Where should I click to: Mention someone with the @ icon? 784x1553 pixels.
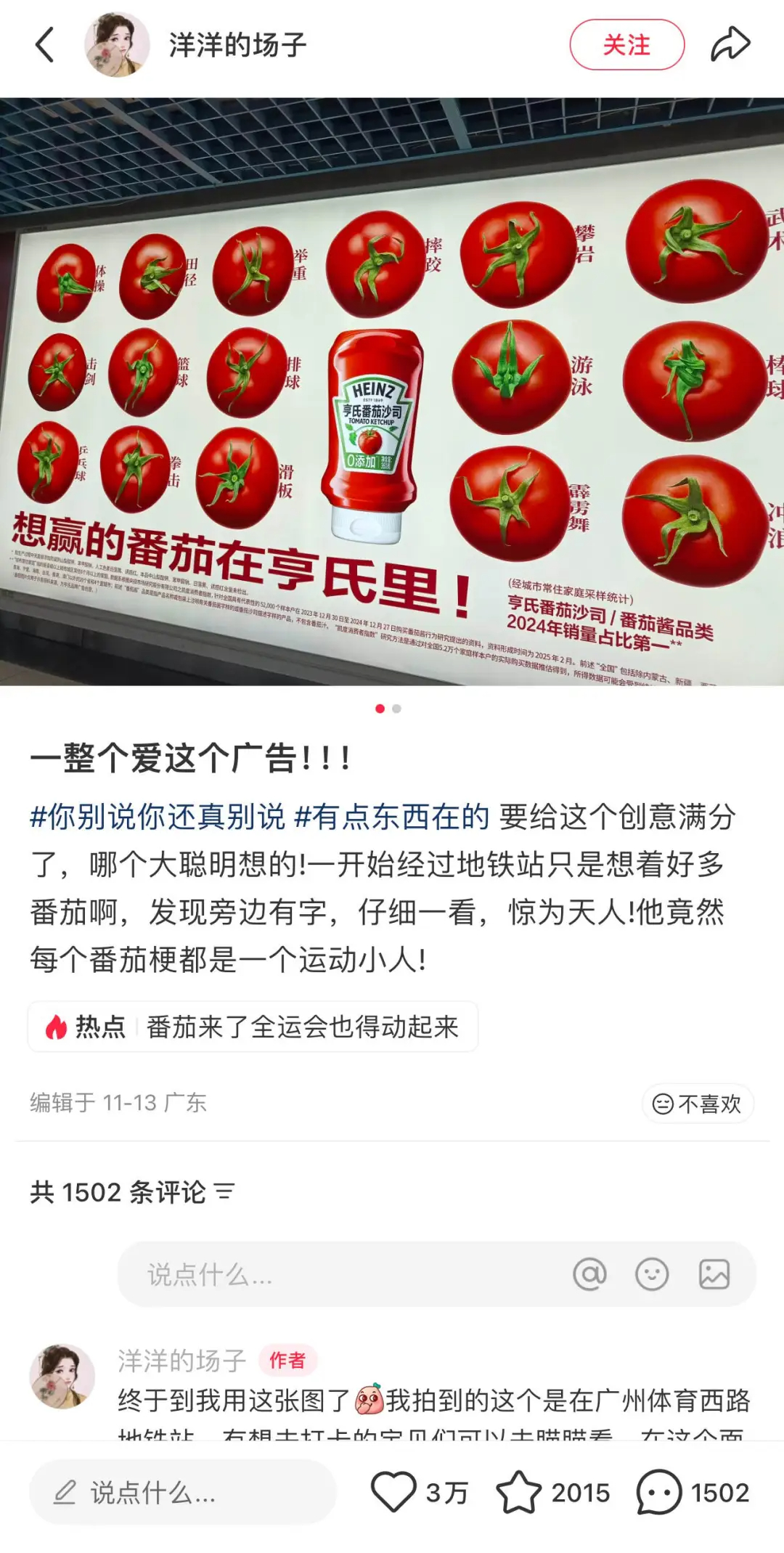click(x=589, y=1275)
